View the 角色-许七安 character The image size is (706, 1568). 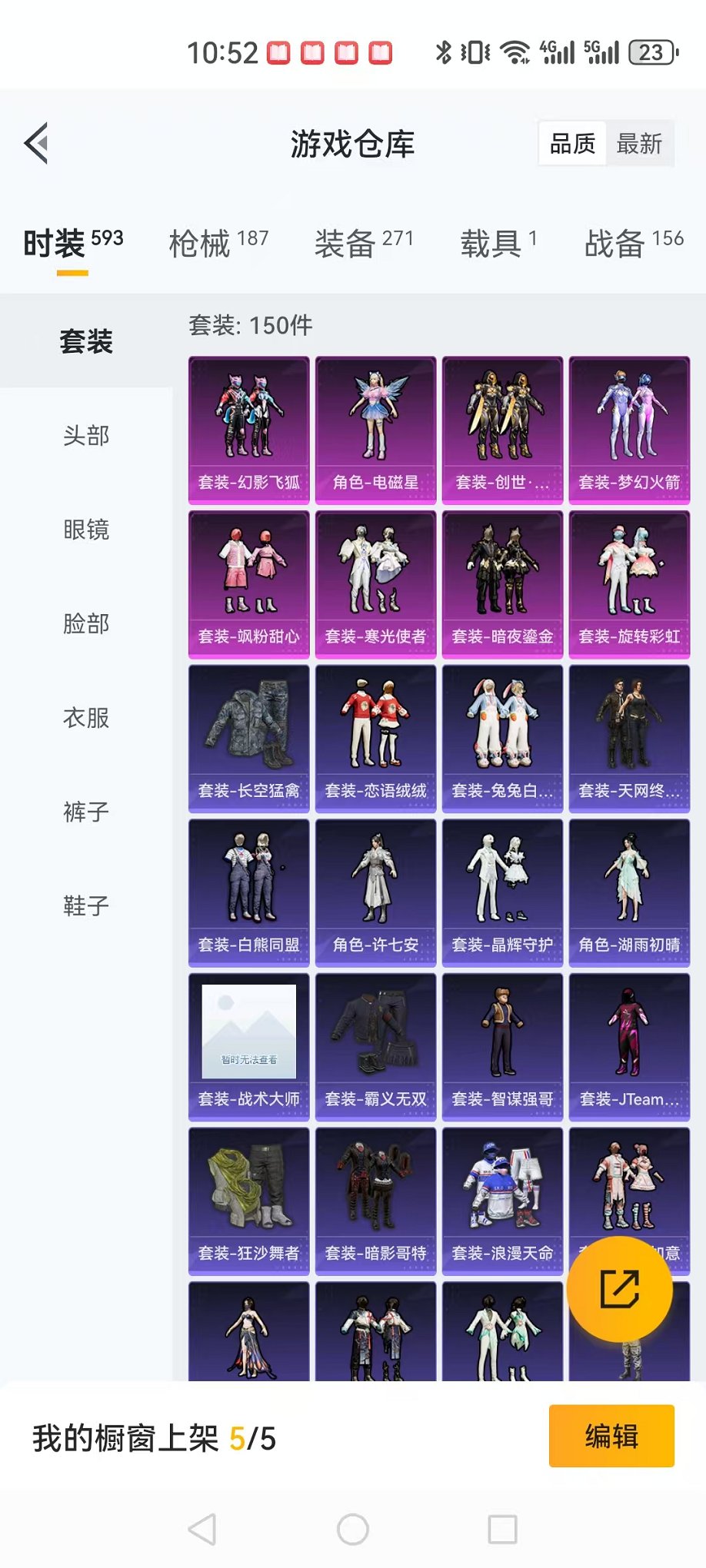pos(375,892)
